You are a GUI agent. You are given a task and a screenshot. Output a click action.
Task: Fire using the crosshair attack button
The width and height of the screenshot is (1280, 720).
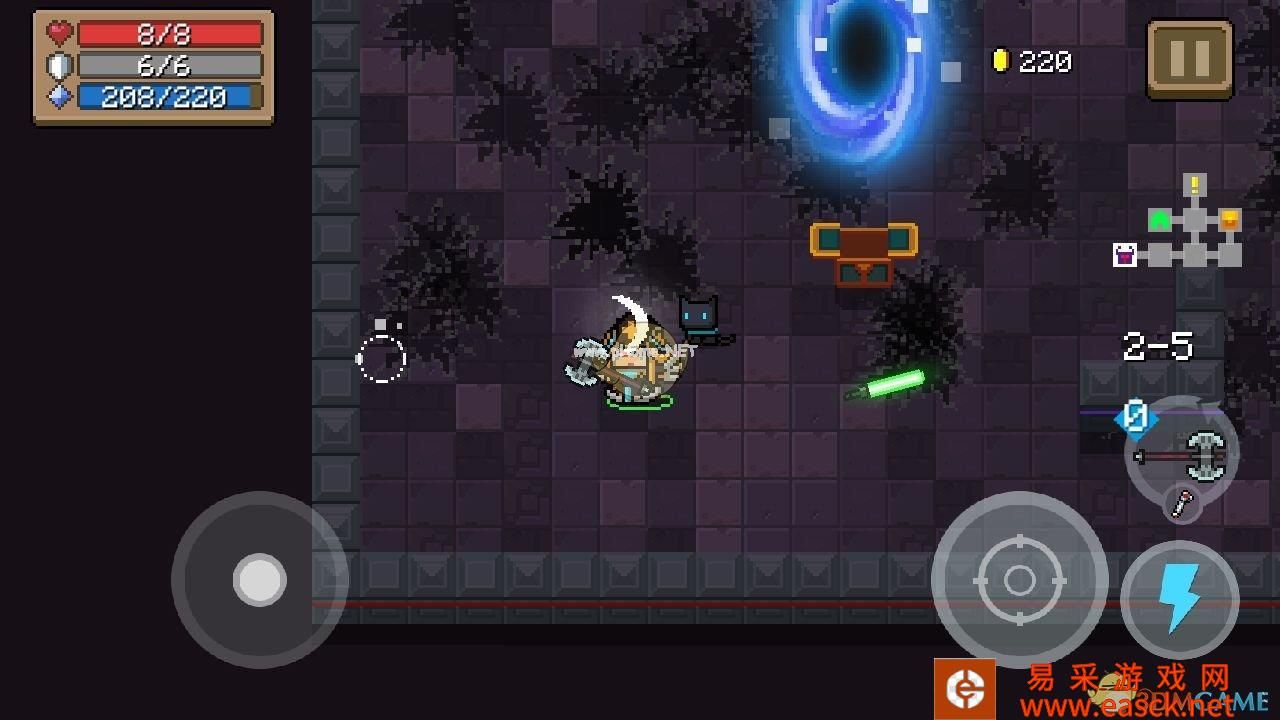tap(1019, 580)
